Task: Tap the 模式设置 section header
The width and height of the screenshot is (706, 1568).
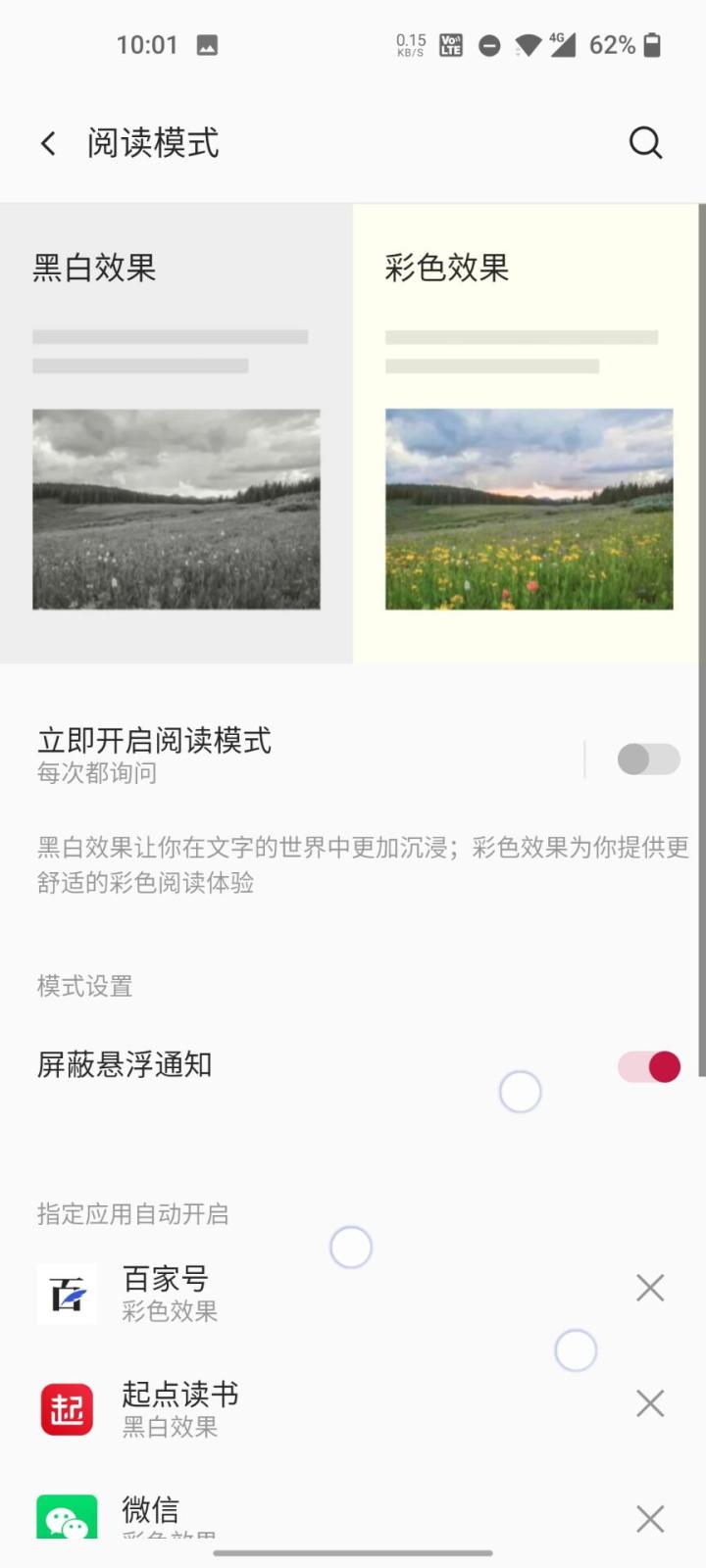Action: pos(84,986)
